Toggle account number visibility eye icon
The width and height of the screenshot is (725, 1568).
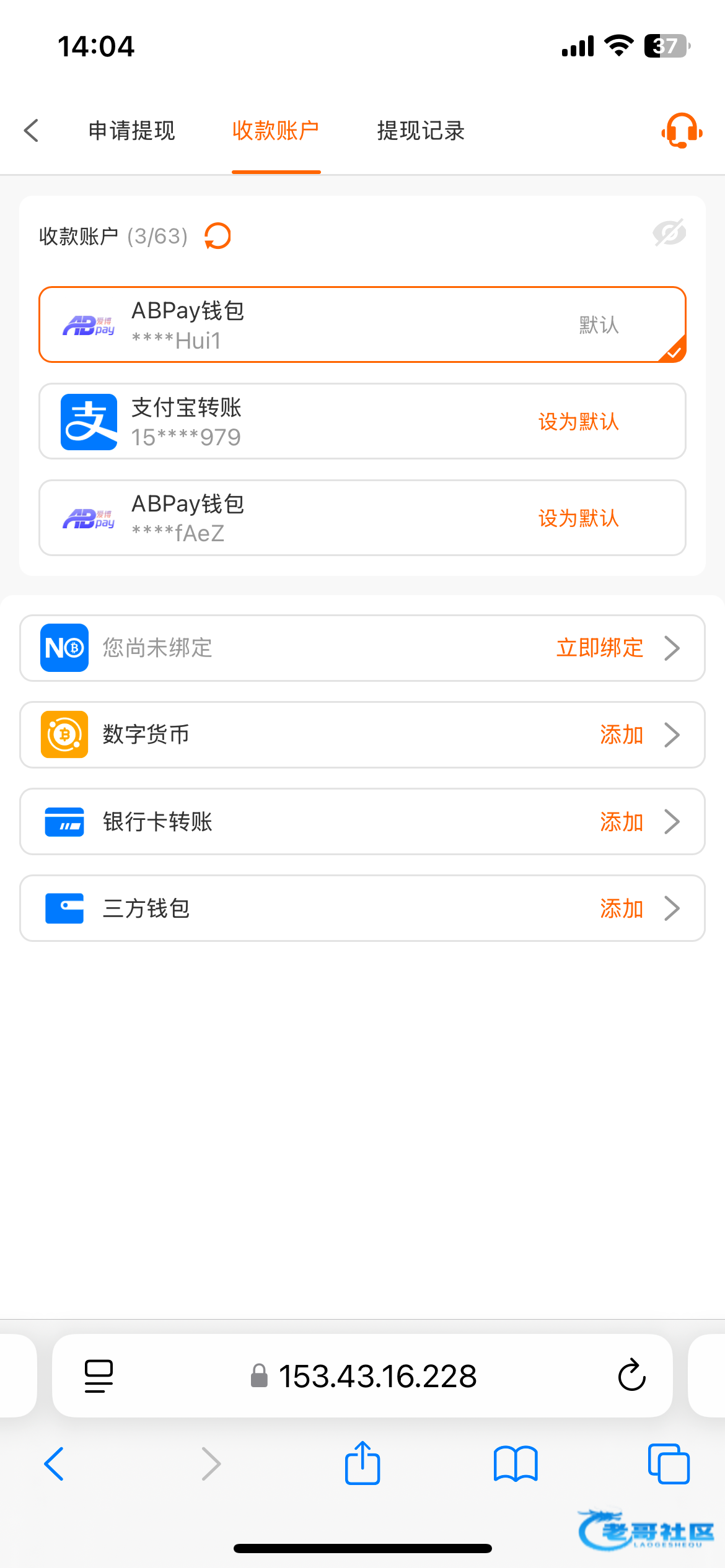[669, 233]
